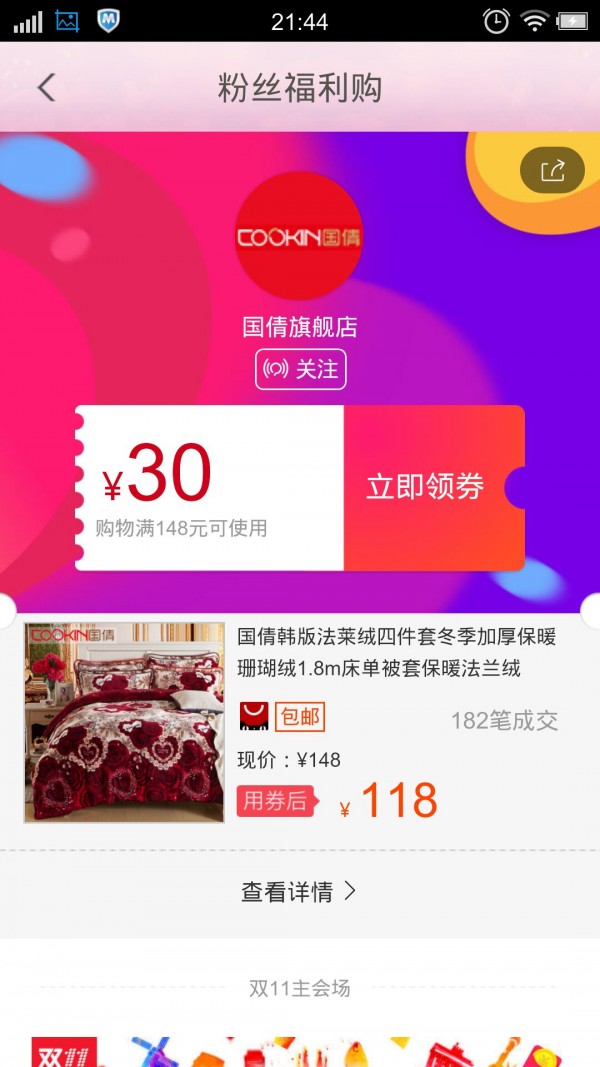Go back from 粉丝福利购 page
The image size is (600, 1067).
(46, 88)
